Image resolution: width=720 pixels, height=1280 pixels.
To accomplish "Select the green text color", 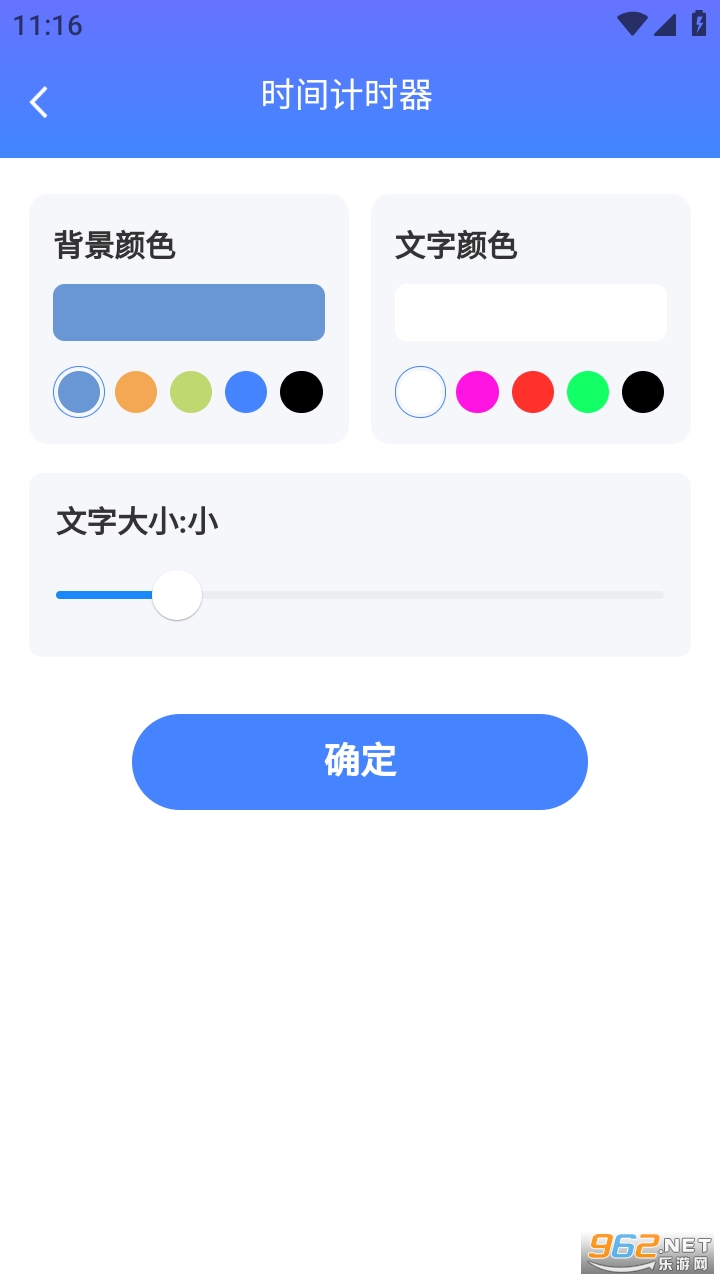I will click(x=588, y=392).
